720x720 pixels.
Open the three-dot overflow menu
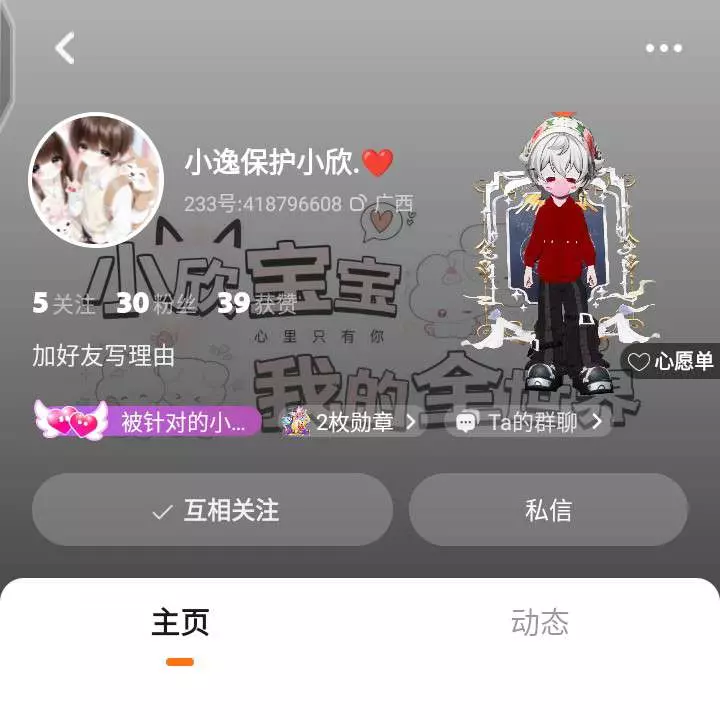coord(663,48)
